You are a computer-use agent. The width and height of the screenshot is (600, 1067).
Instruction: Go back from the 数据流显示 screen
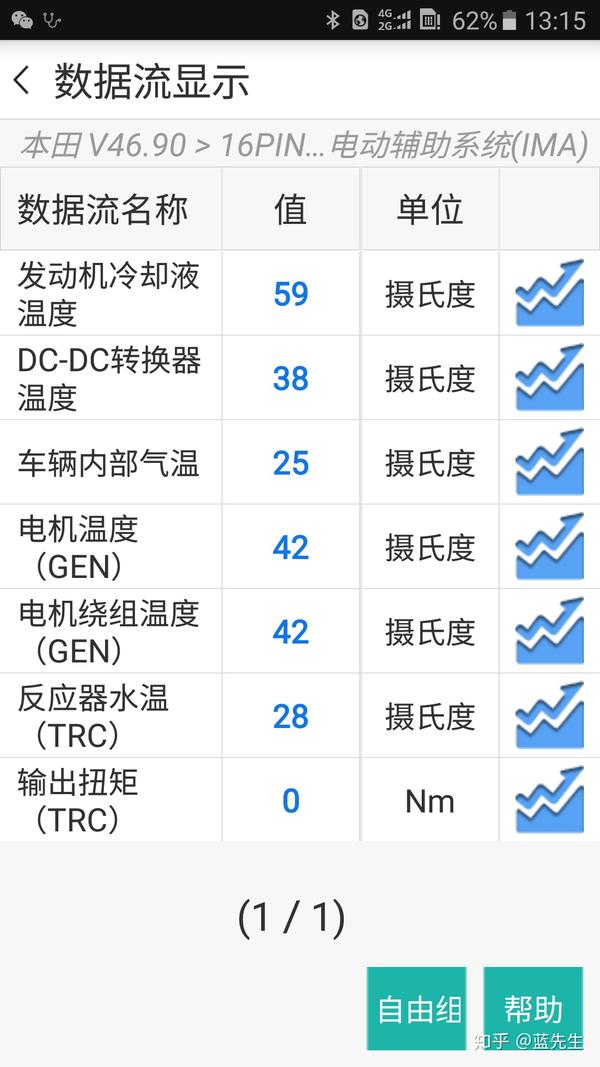pos(23,81)
